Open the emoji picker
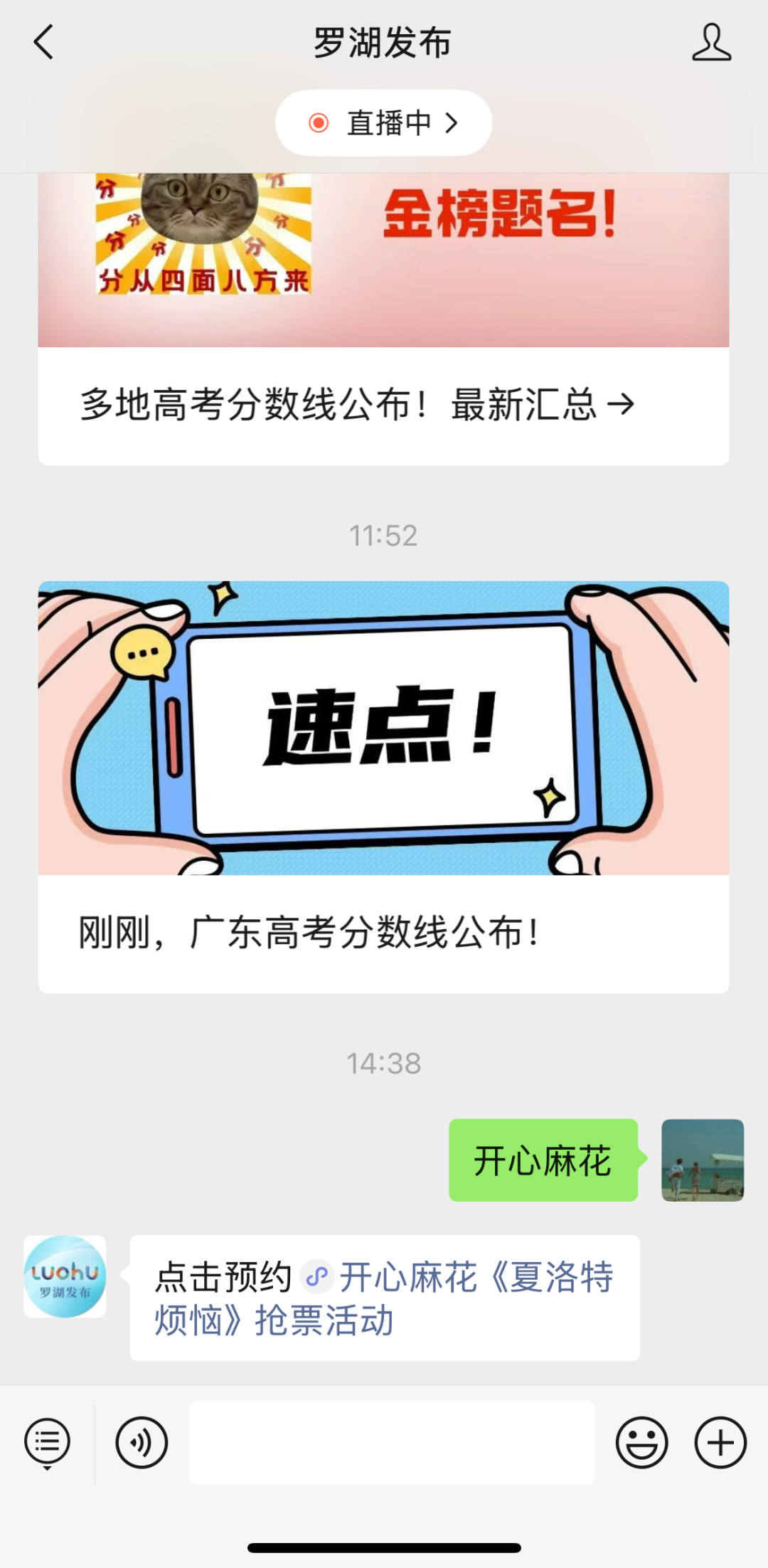Viewport: 768px width, 1568px height. tap(641, 1443)
